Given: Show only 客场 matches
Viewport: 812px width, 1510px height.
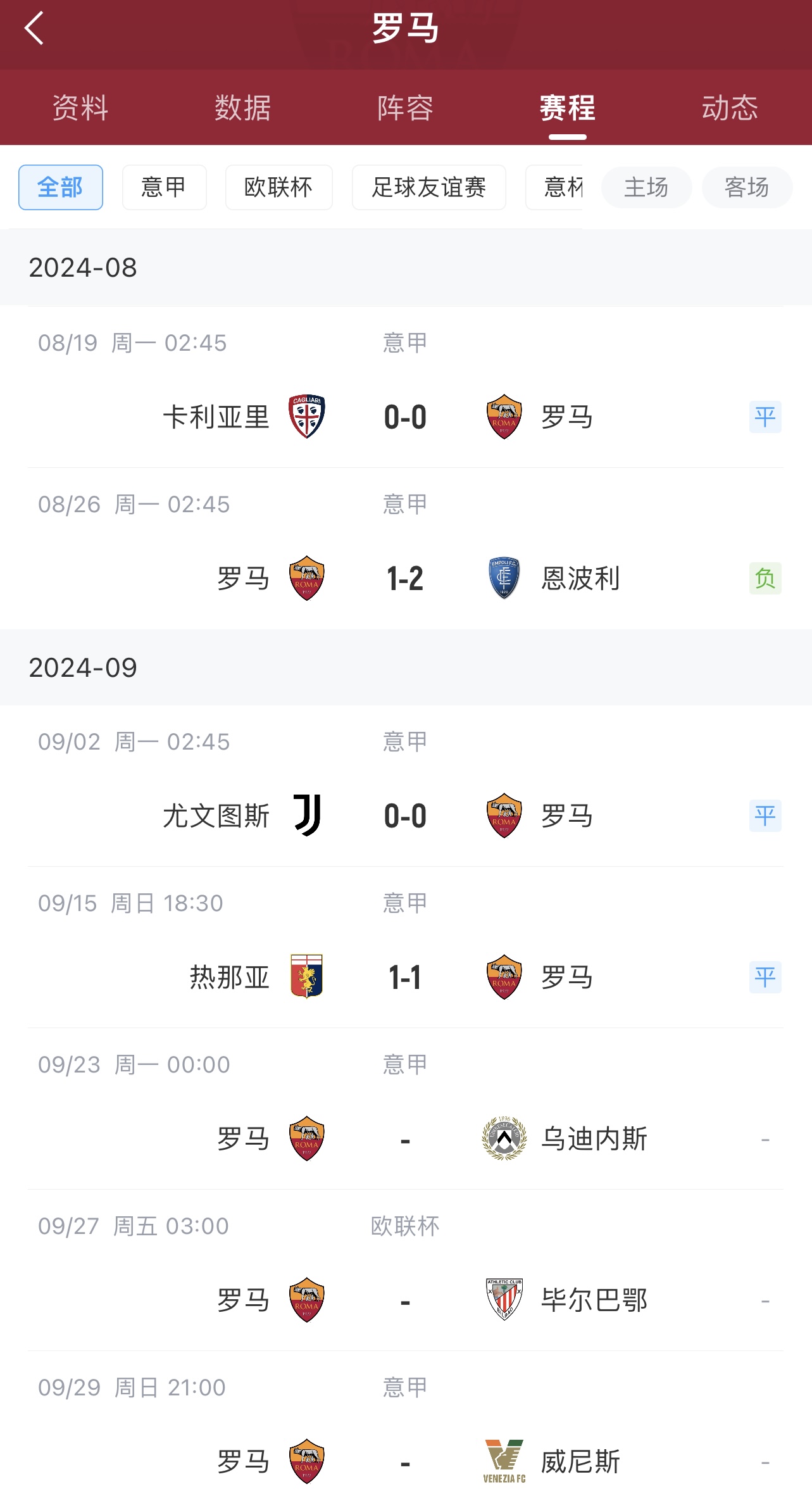Looking at the screenshot, I should point(747,187).
